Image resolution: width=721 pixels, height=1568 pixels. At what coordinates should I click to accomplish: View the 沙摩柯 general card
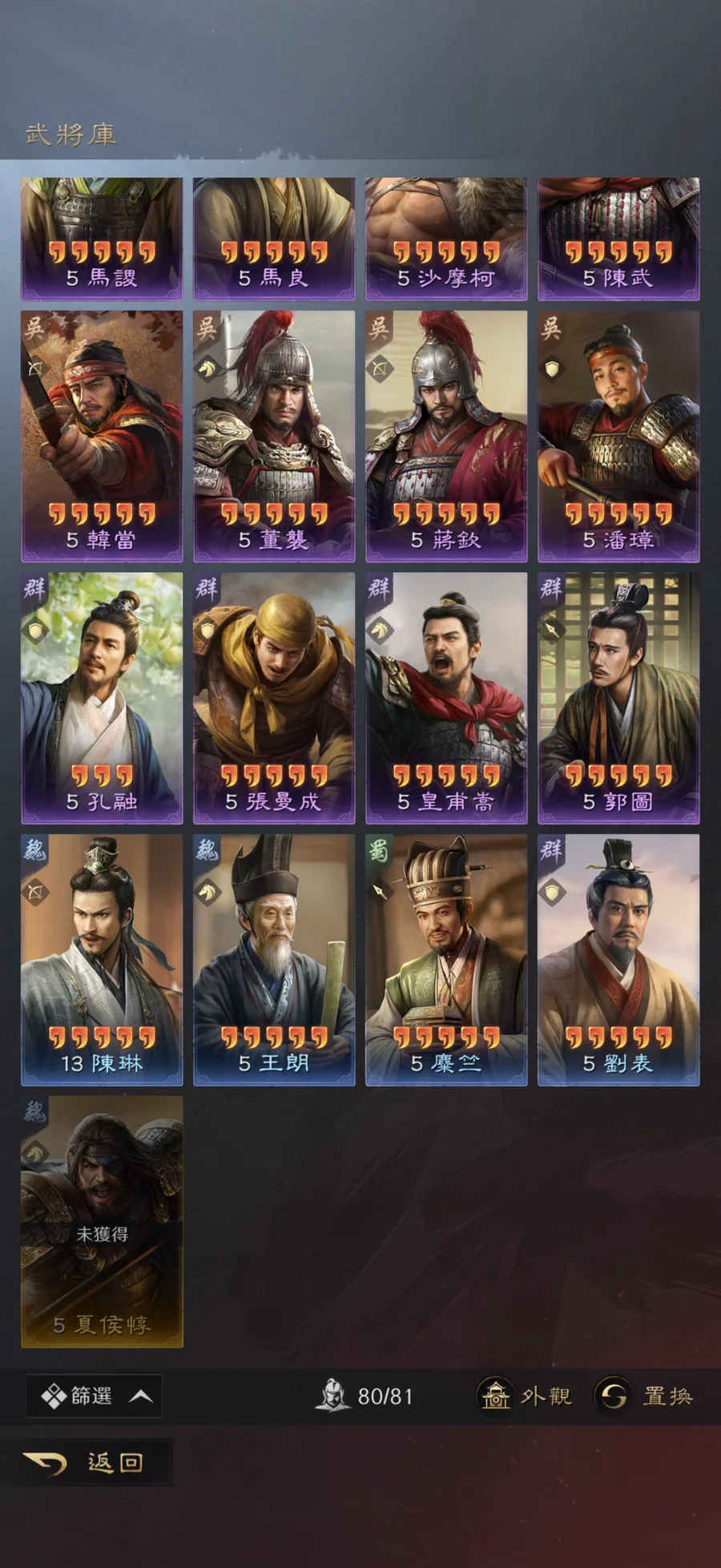(x=446, y=239)
